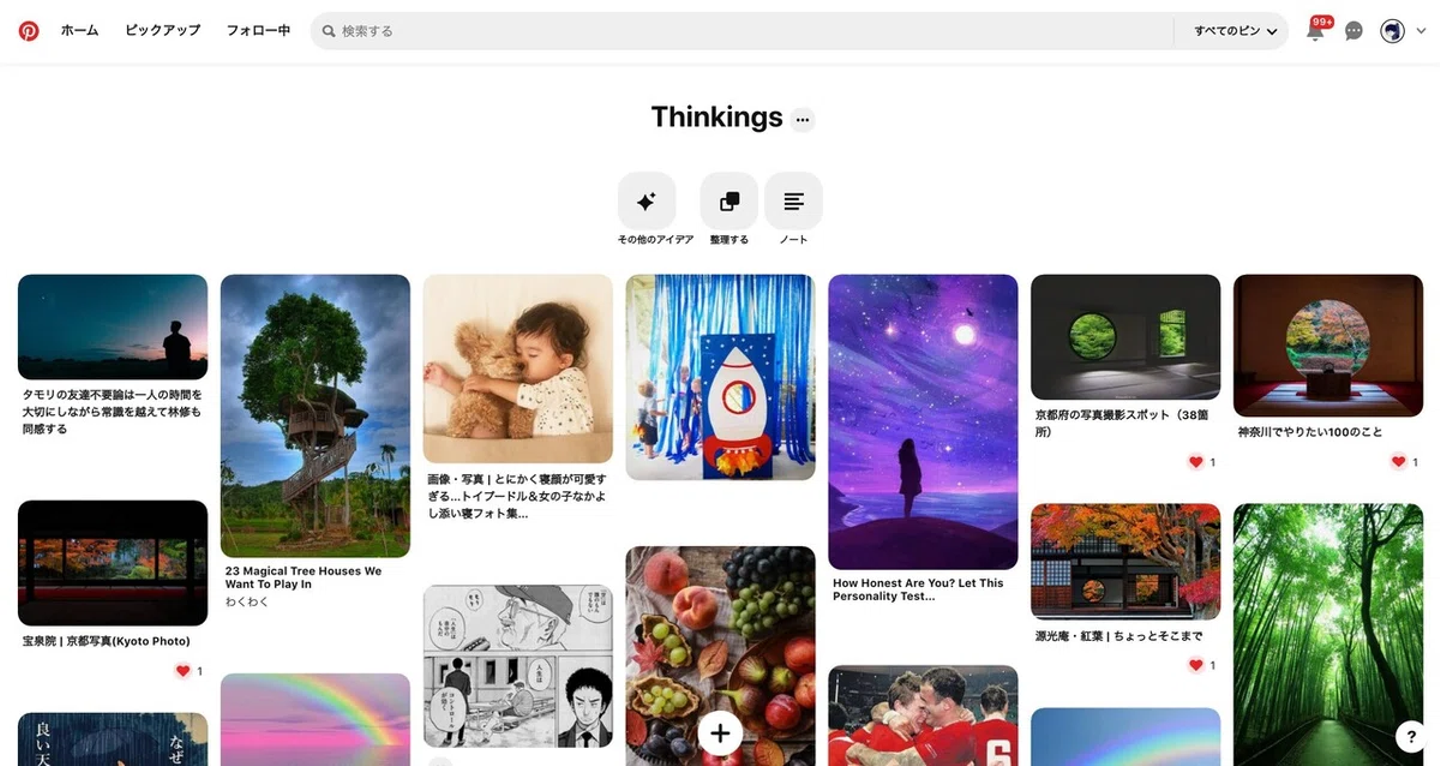Expand the すべてのピン dropdown
This screenshot has width=1440, height=766.
tap(1235, 31)
